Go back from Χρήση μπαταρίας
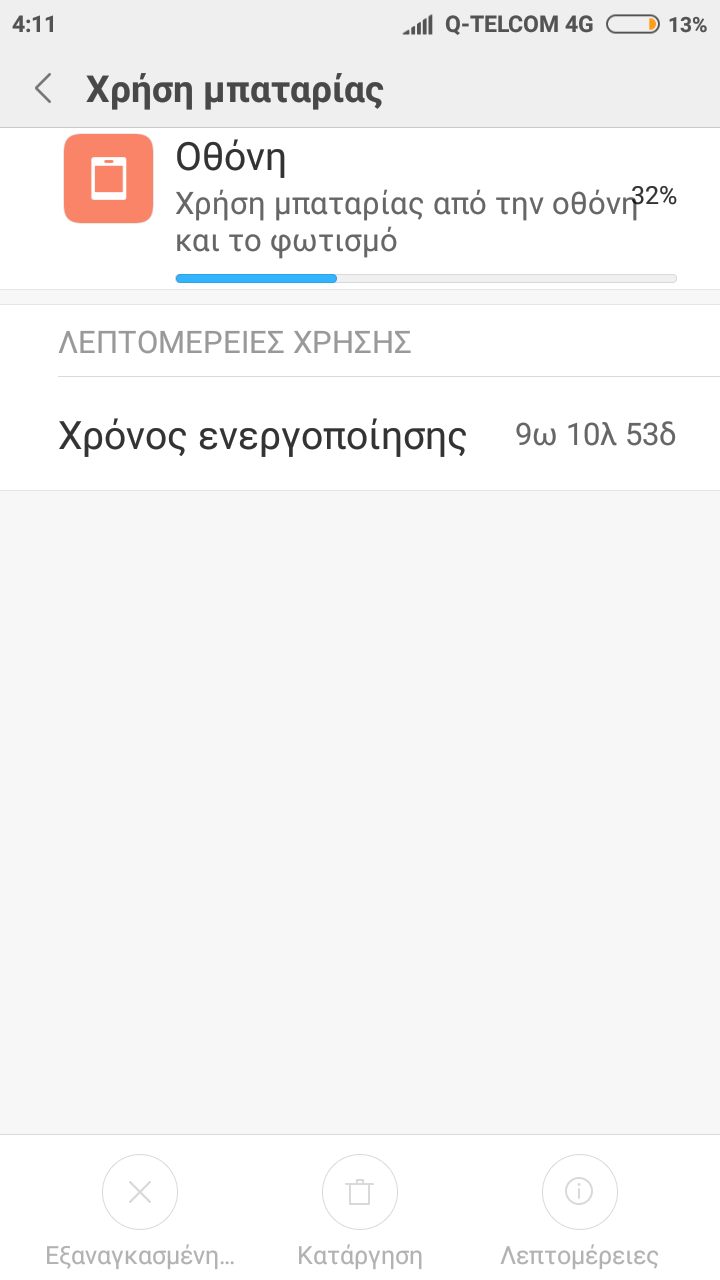 tap(43, 89)
